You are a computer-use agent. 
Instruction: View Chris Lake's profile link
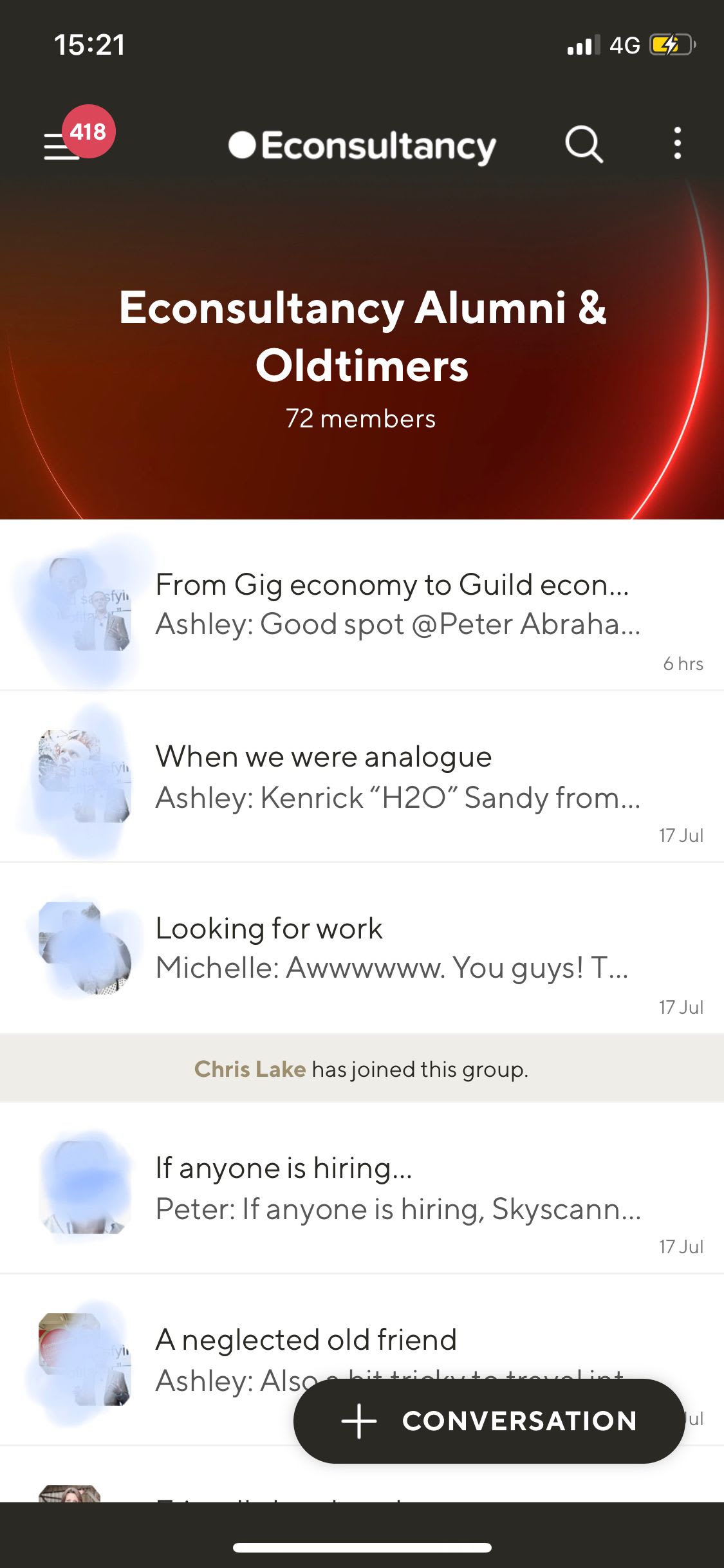(x=250, y=1069)
